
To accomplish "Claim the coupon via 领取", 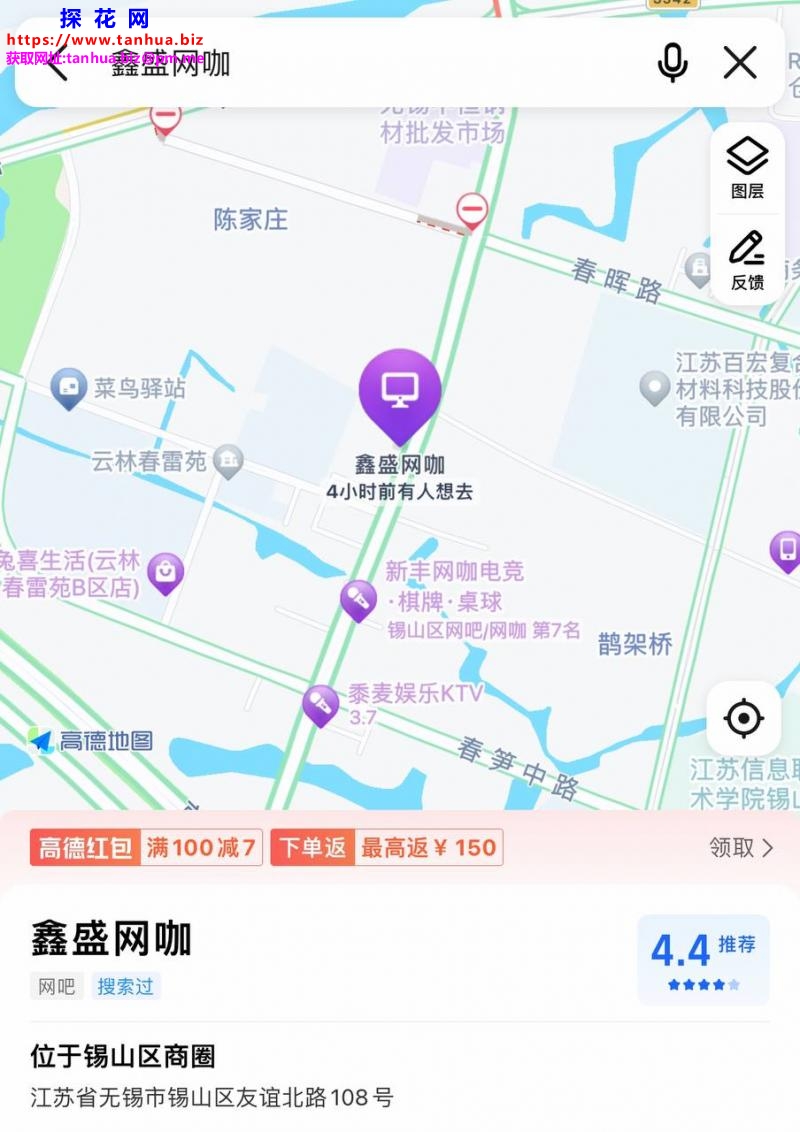I will click(741, 848).
